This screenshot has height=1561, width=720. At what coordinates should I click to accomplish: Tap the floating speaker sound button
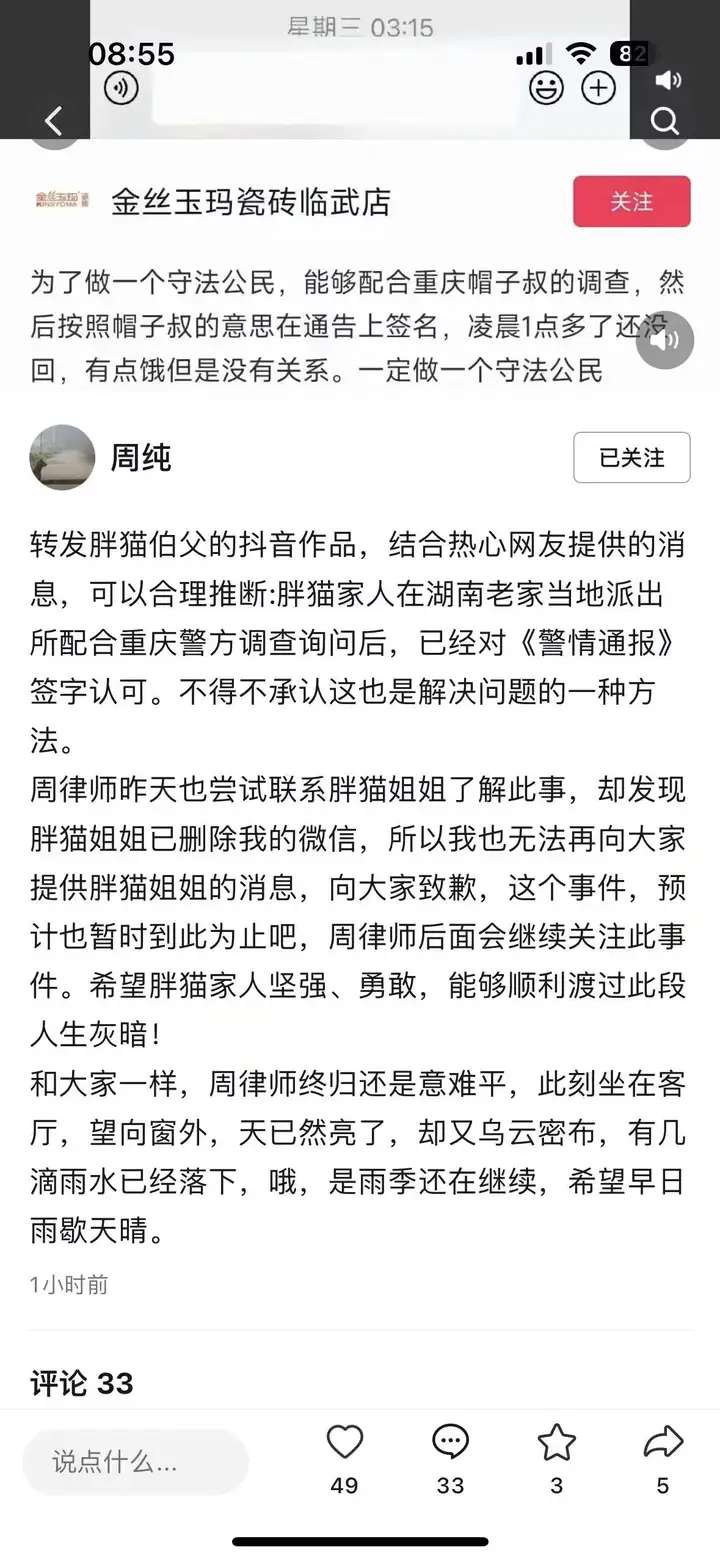coord(665,340)
